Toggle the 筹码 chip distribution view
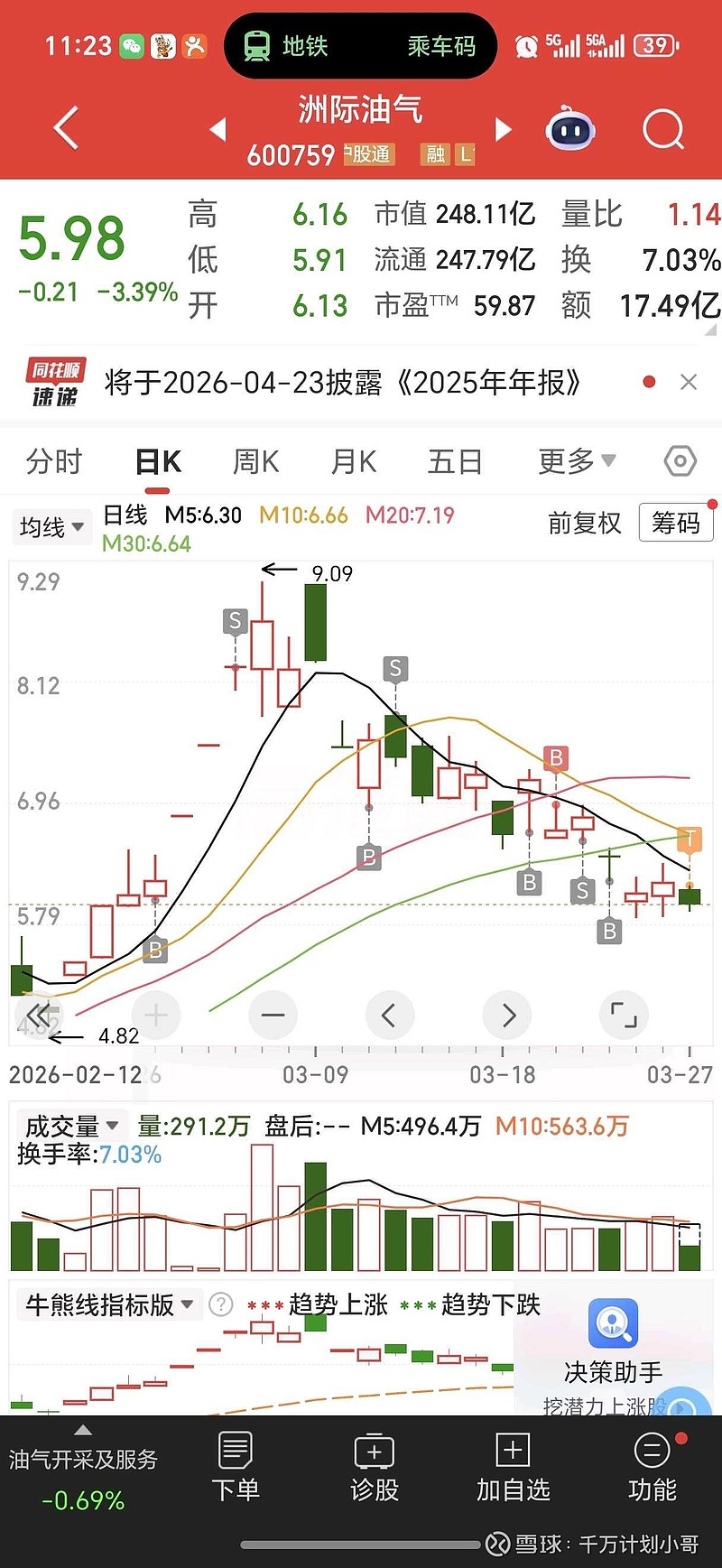 click(x=676, y=523)
